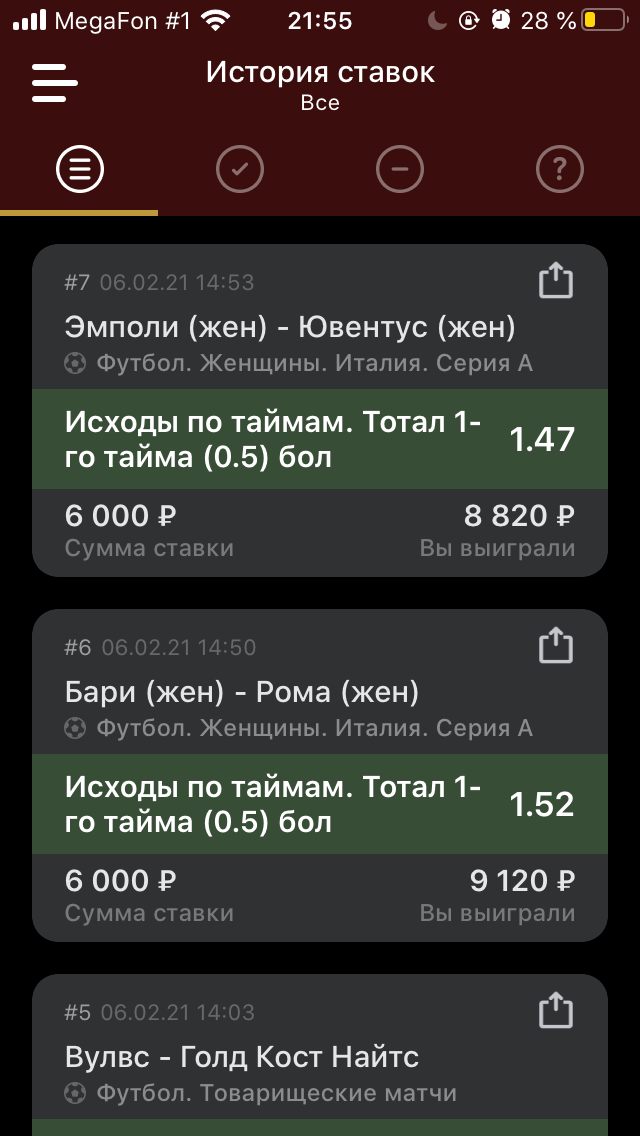Open bet card Вулвс - Голд Кост Найтс

320,1056
